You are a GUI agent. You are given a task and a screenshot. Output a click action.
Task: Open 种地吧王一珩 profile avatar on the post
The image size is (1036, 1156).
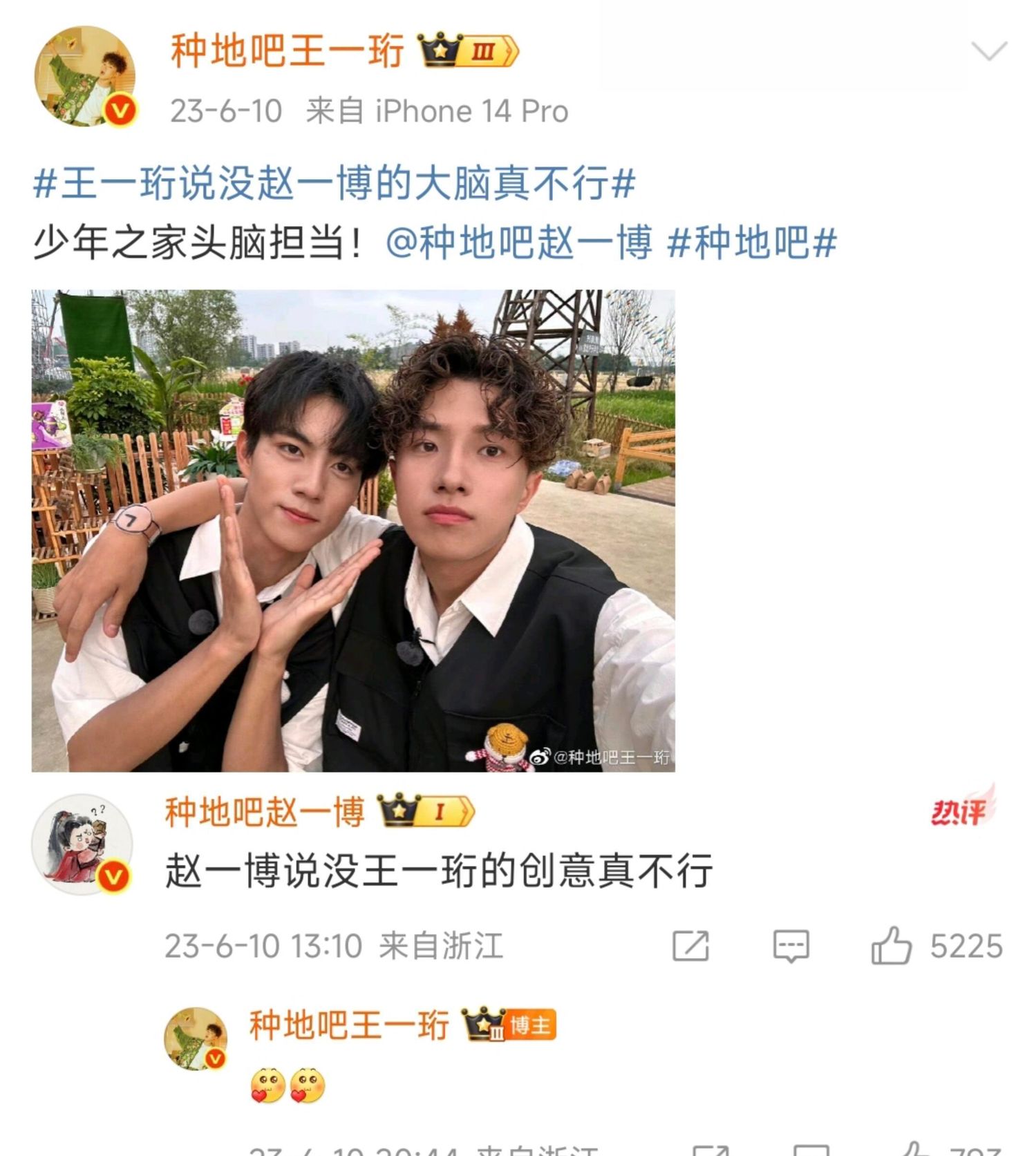pos(86,77)
